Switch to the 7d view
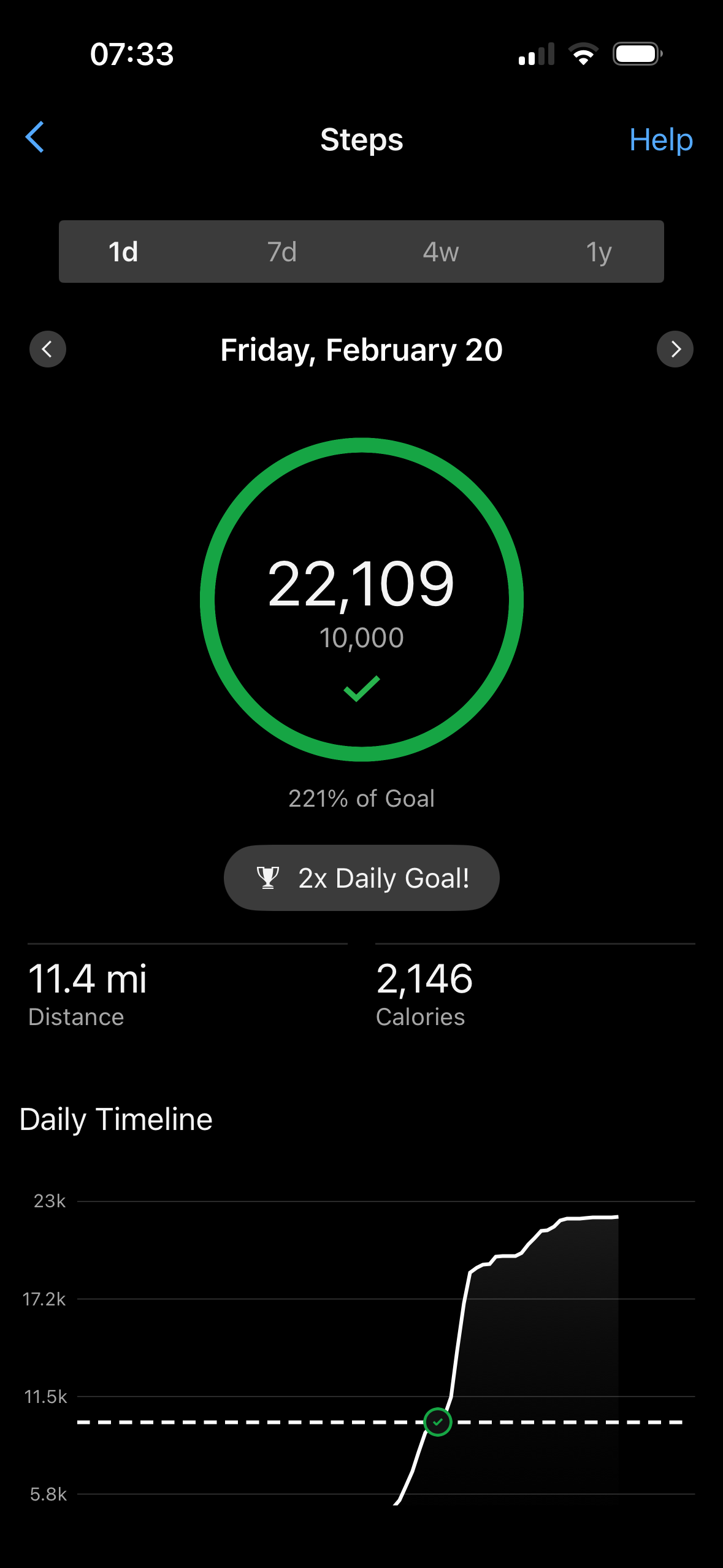 click(282, 252)
